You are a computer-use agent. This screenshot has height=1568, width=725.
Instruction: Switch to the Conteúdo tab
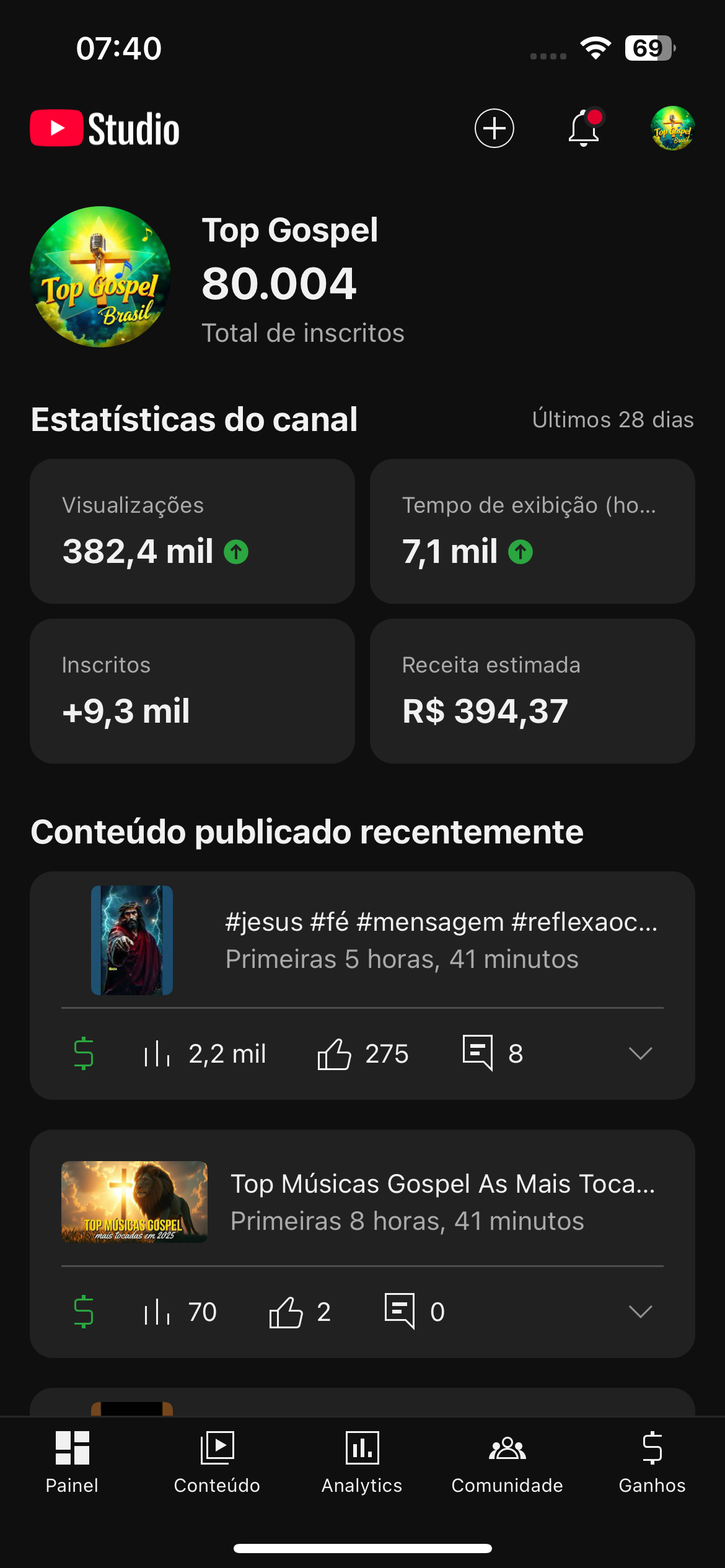tap(217, 1461)
